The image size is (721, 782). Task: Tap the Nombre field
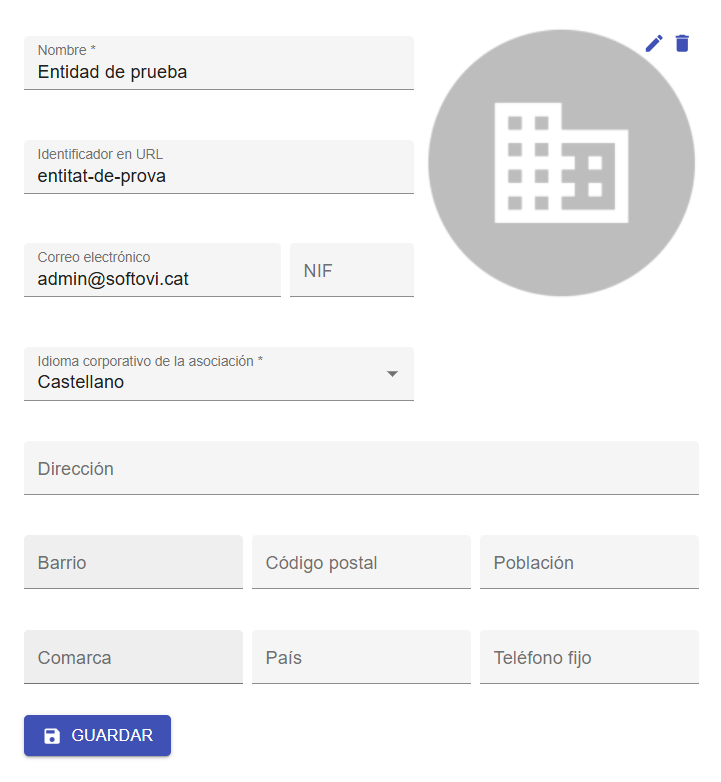pyautogui.click(x=219, y=63)
